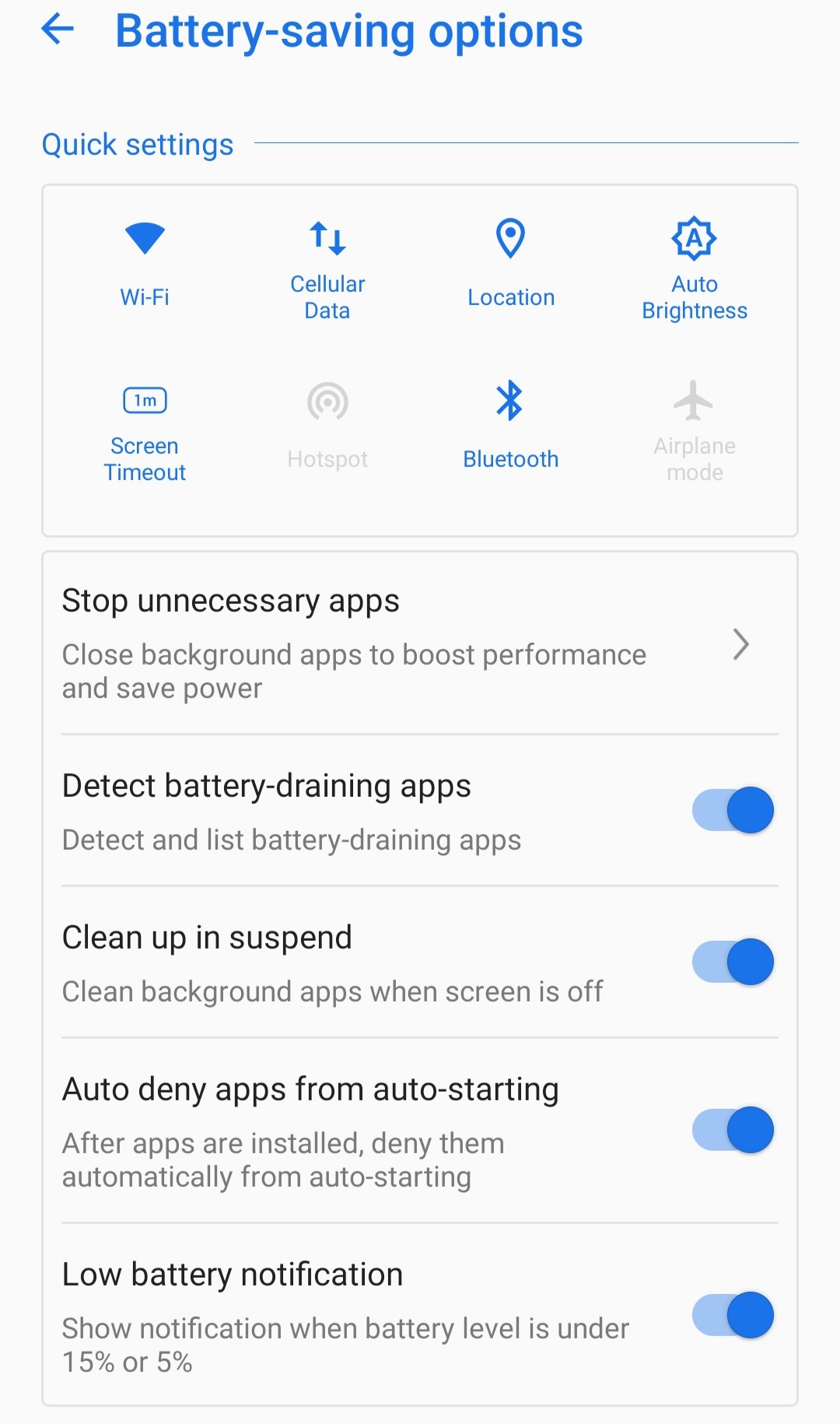Turn off Clean up in suspend
The width and height of the screenshot is (840, 1424).
pyautogui.click(x=733, y=962)
